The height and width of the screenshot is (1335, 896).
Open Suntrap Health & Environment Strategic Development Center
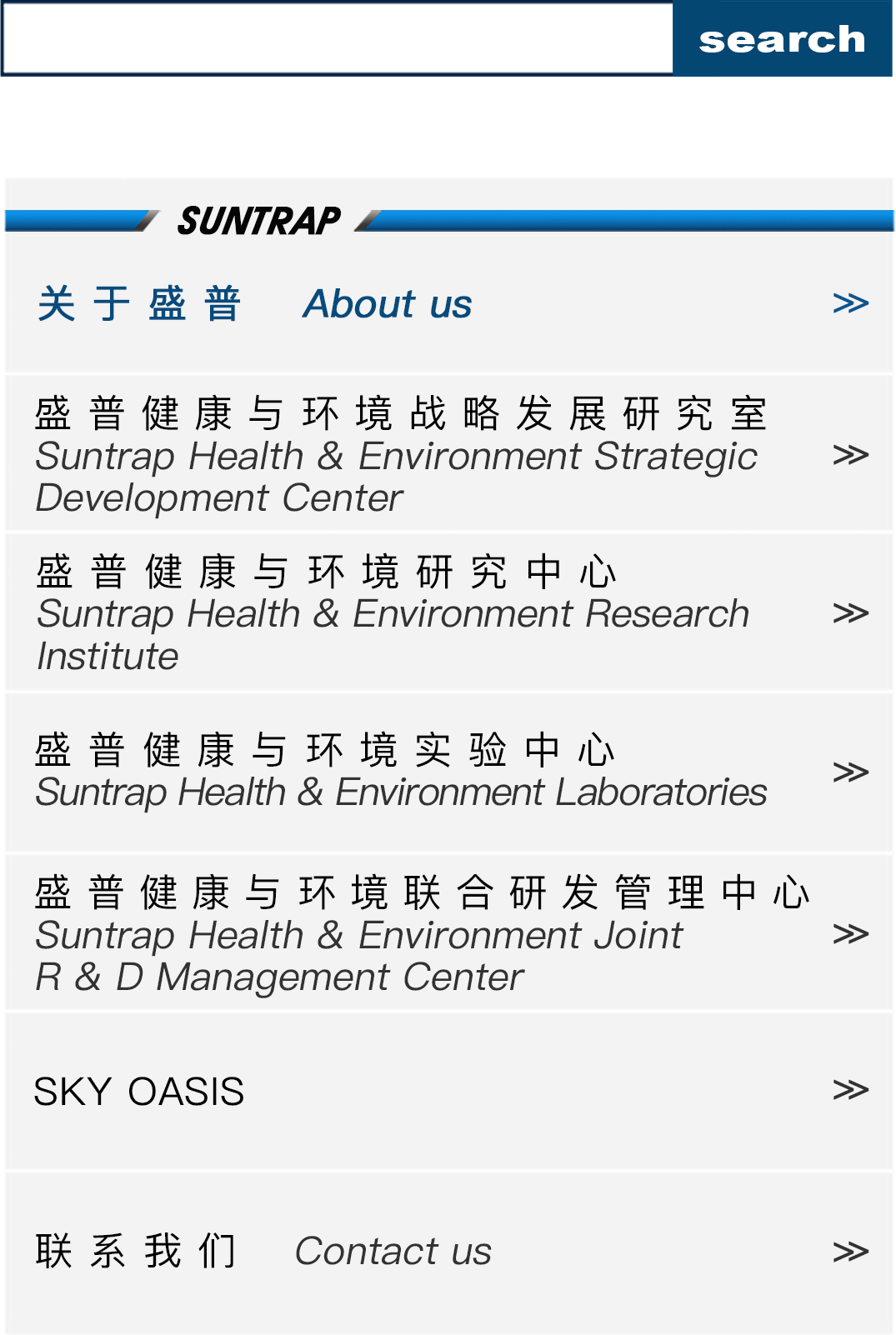pyautogui.click(x=448, y=454)
